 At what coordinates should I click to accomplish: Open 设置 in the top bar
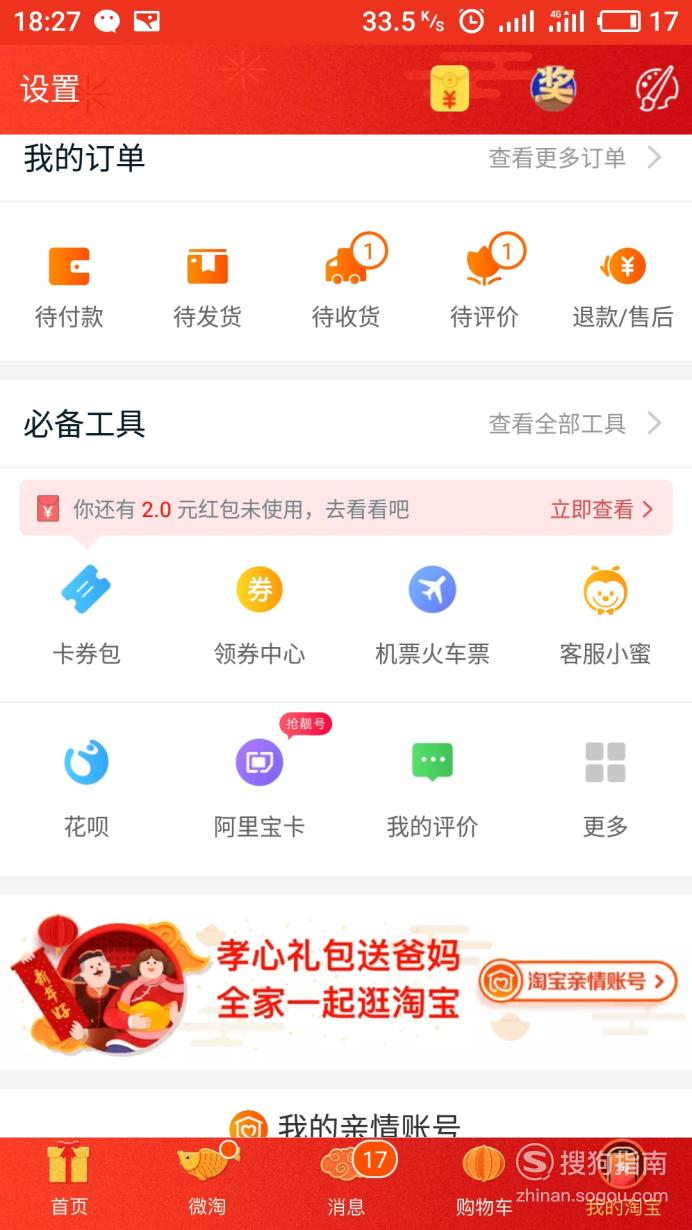pos(50,90)
